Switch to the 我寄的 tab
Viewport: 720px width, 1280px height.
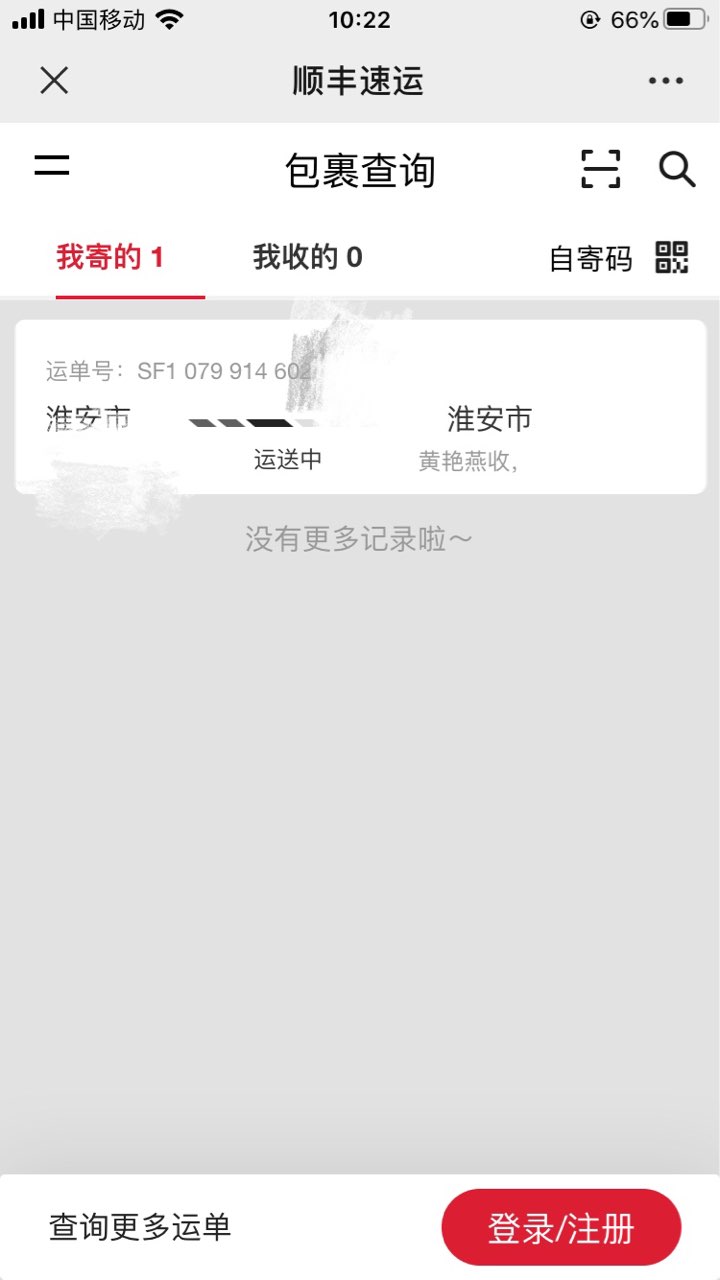pos(110,258)
